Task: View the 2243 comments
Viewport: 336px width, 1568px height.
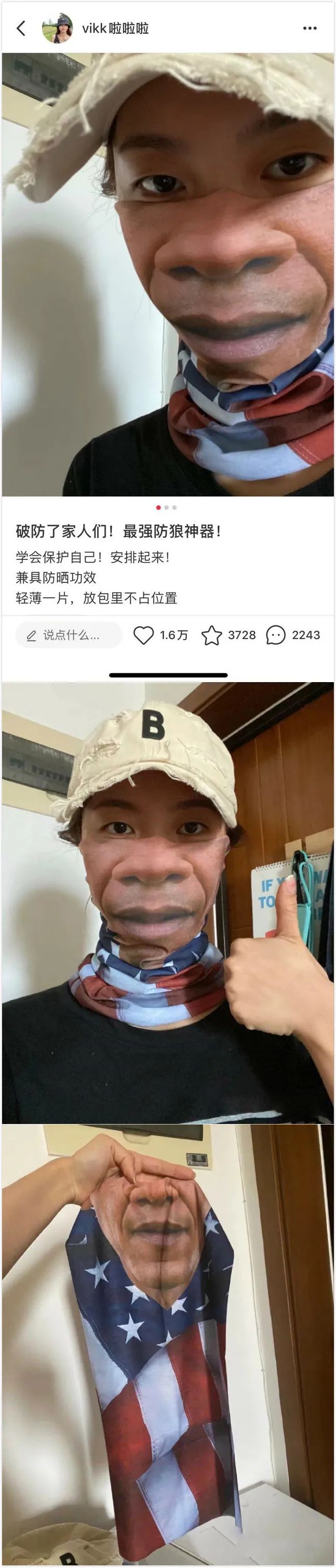Action: pos(276,635)
